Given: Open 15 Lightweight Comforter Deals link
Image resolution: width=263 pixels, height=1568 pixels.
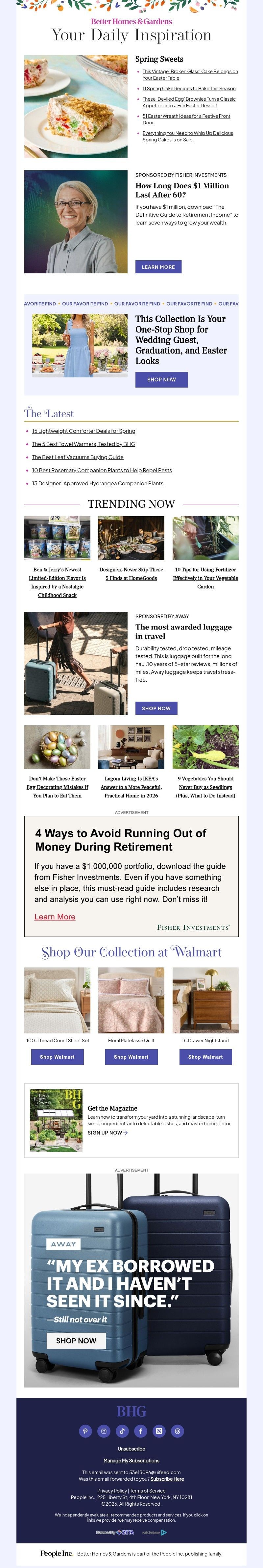Looking at the screenshot, I should pos(84,430).
